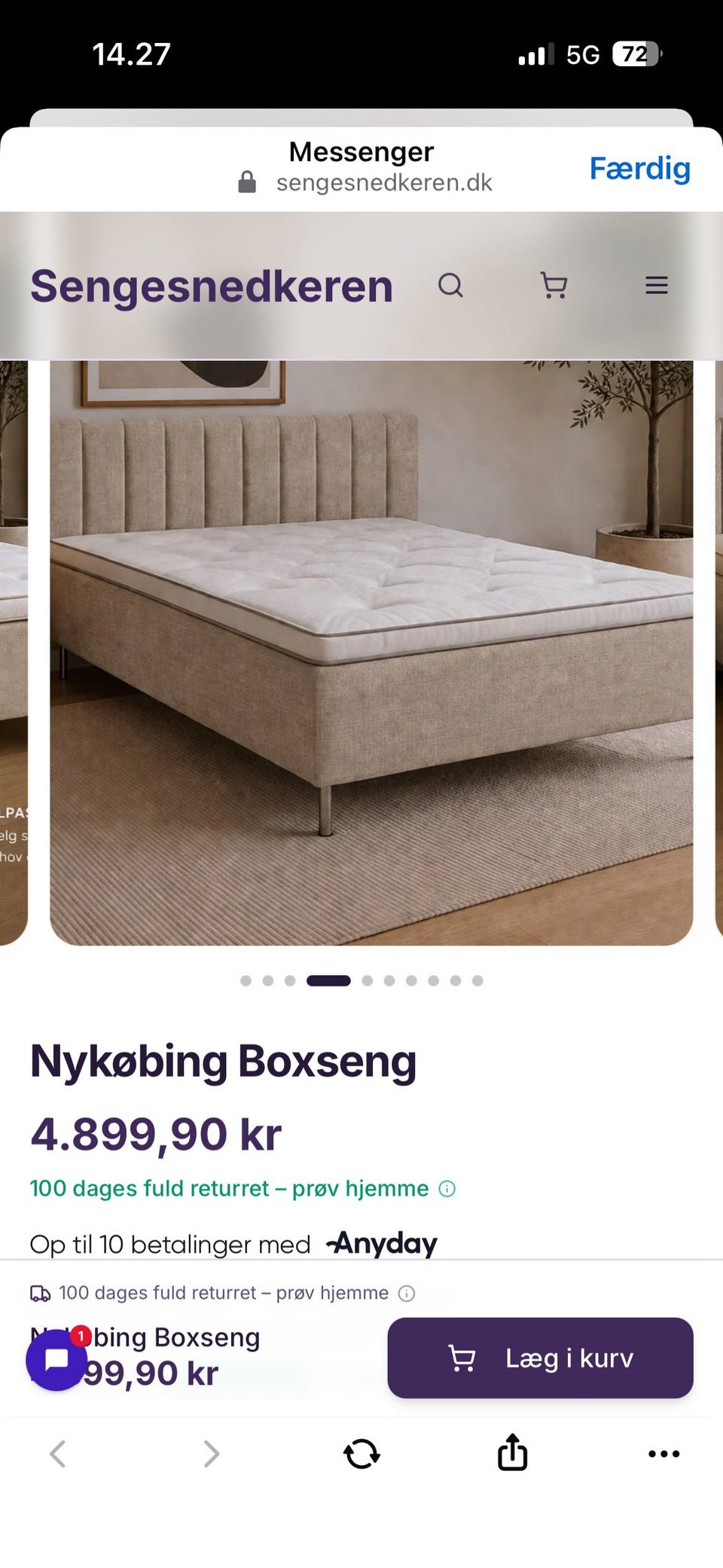Open the hamburger menu
Viewport: 723px width, 1568px height.
(x=657, y=286)
